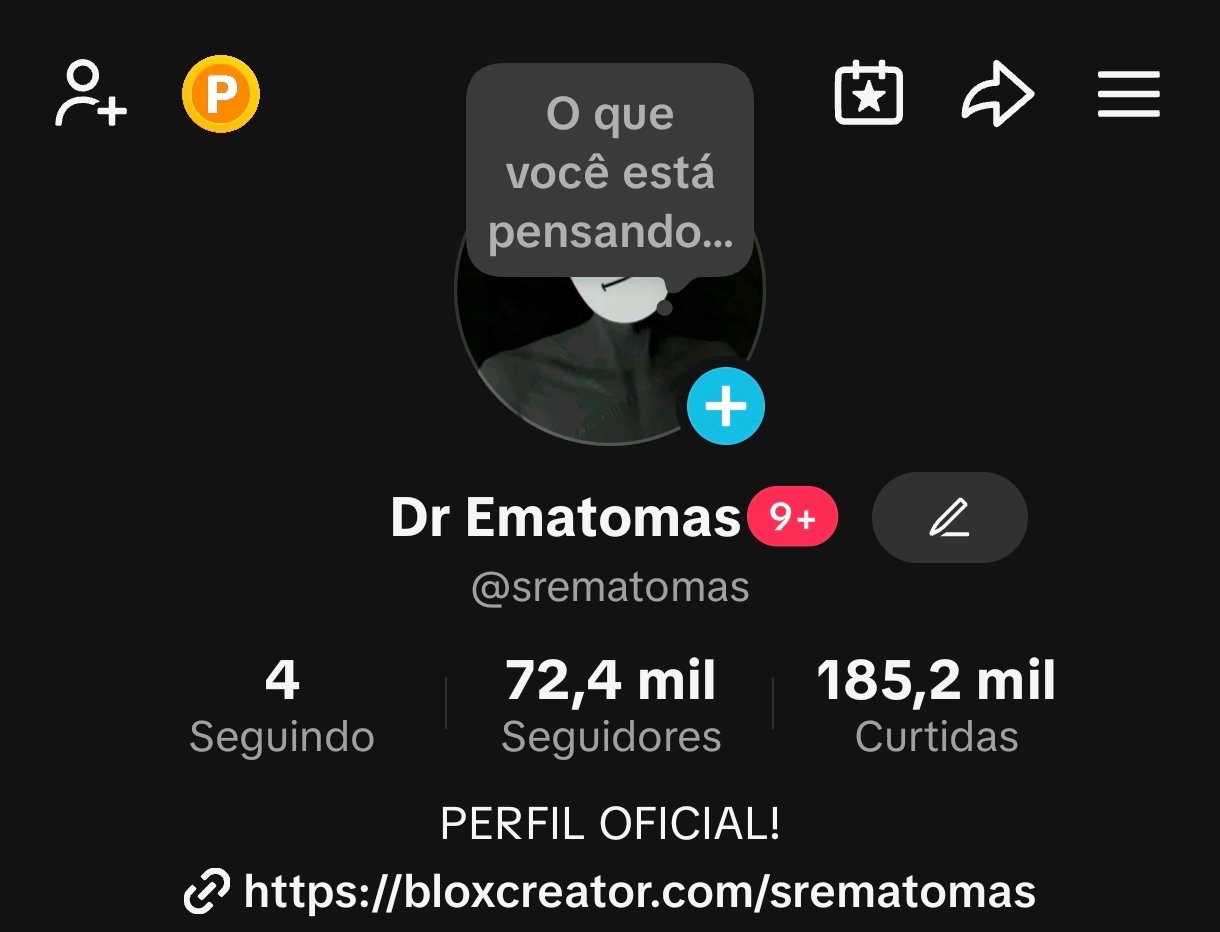View the 185,2 mil Curtidas count
Image resolution: width=1220 pixels, height=932 pixels.
[936, 707]
